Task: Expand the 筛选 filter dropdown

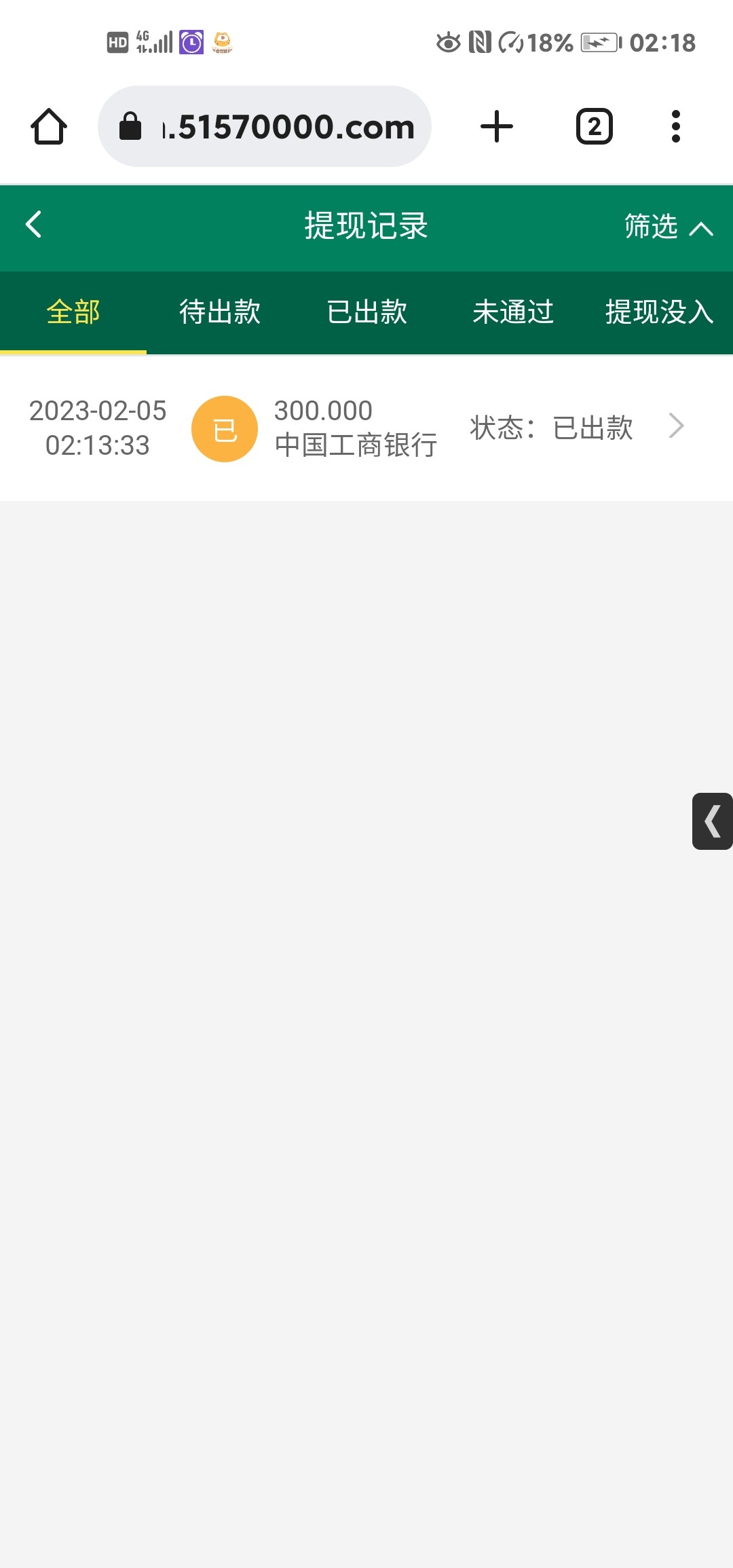Action: pos(668,227)
